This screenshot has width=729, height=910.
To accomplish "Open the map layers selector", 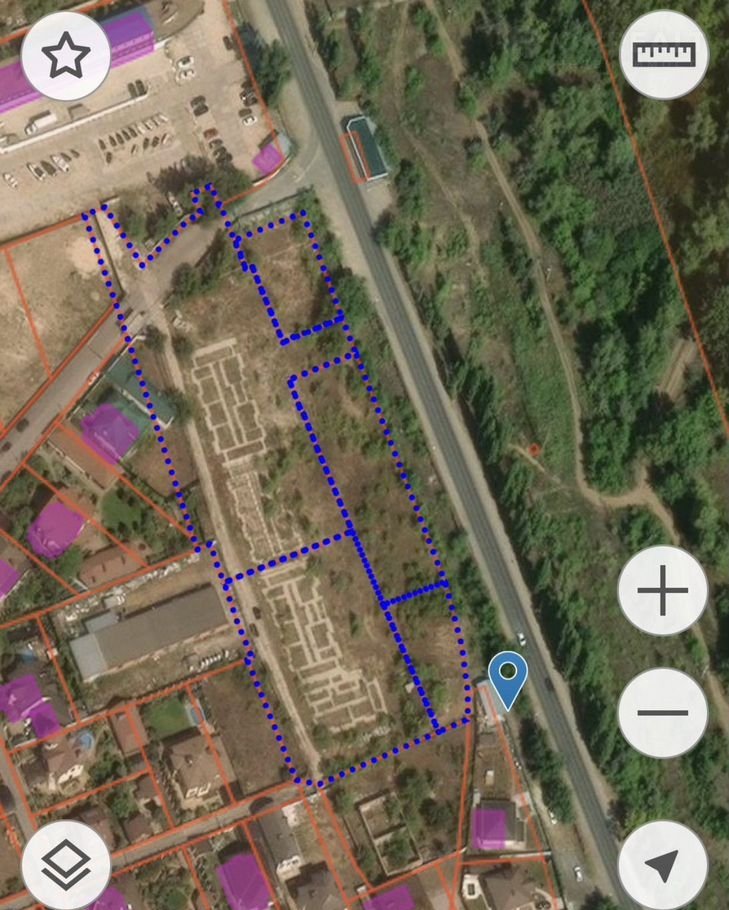I will 65,865.
